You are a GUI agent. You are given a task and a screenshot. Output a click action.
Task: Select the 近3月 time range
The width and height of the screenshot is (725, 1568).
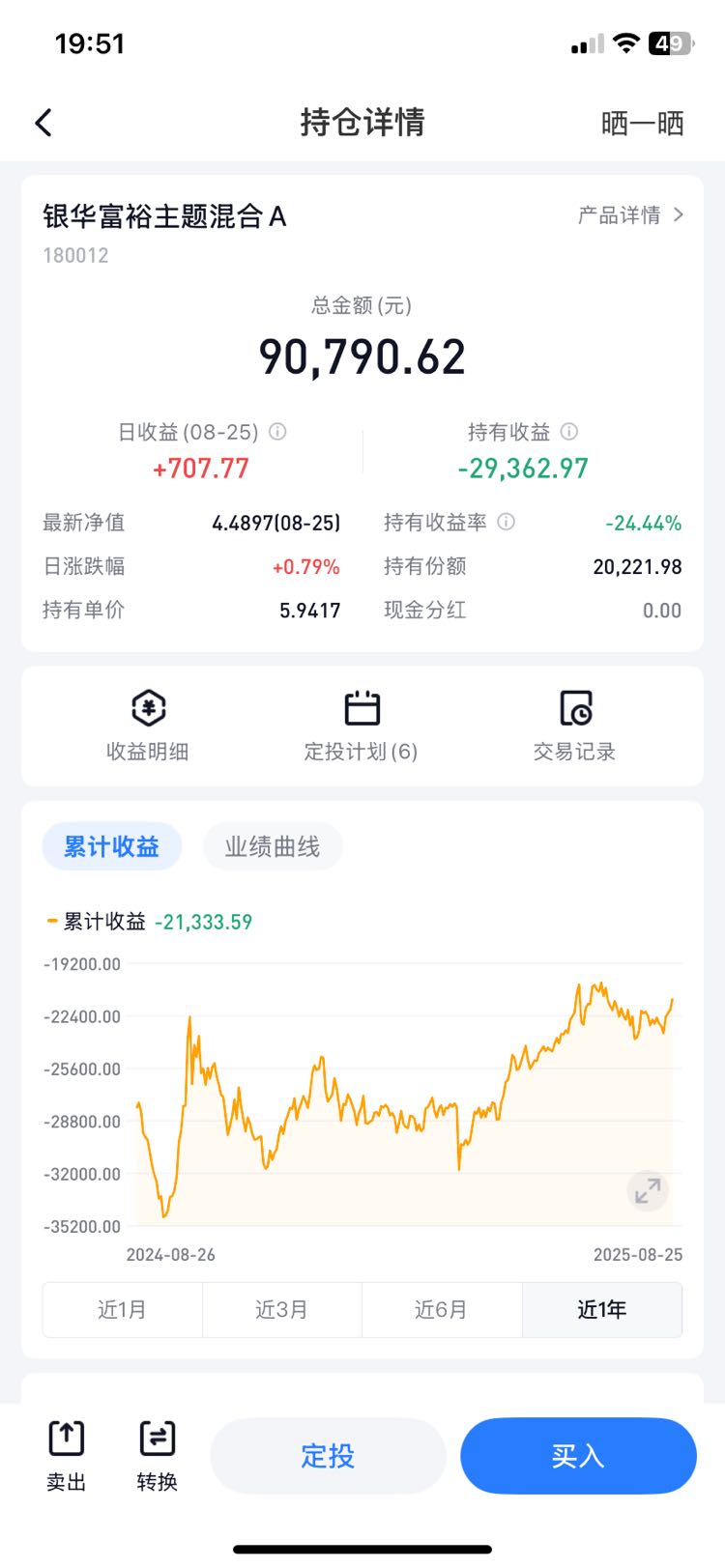point(282,1310)
